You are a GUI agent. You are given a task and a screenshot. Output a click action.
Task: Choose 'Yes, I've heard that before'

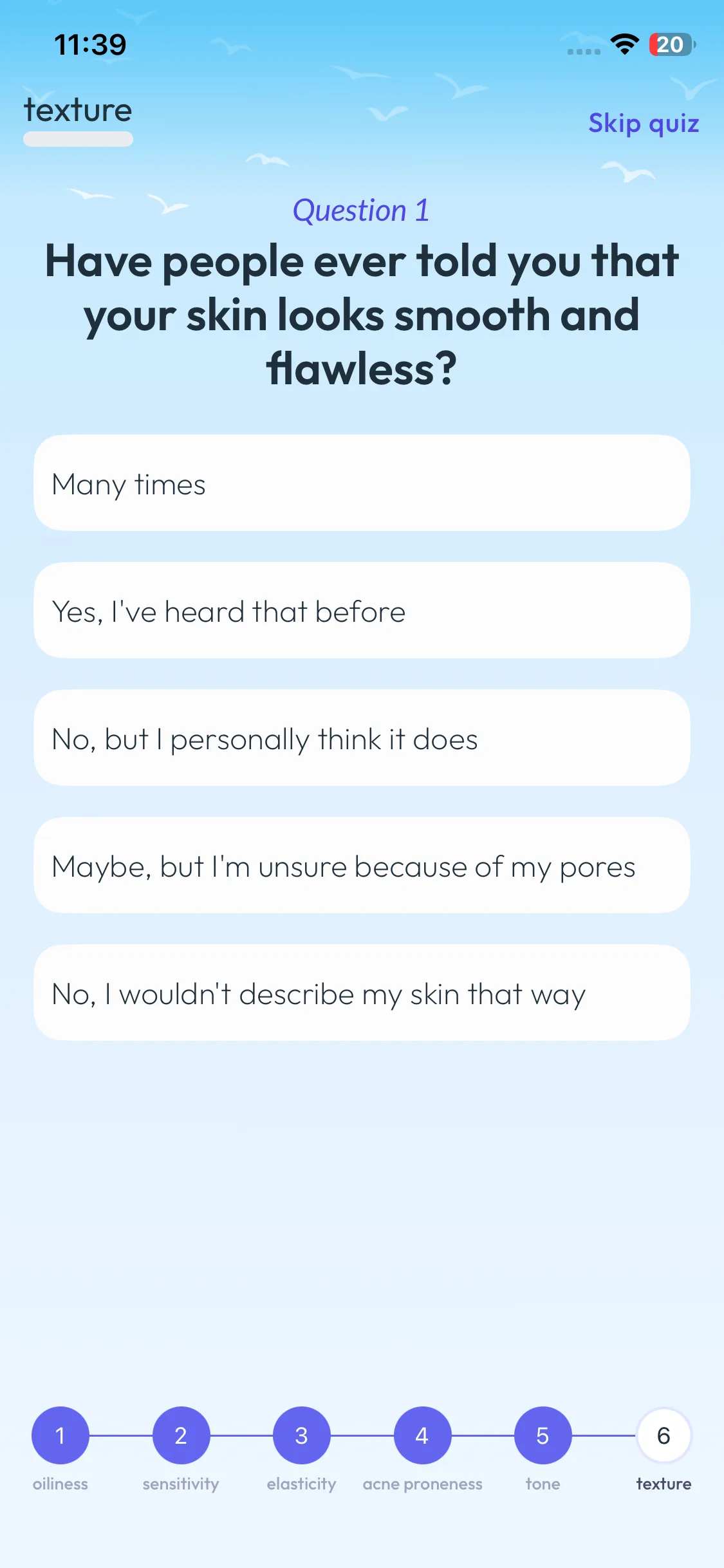click(362, 611)
